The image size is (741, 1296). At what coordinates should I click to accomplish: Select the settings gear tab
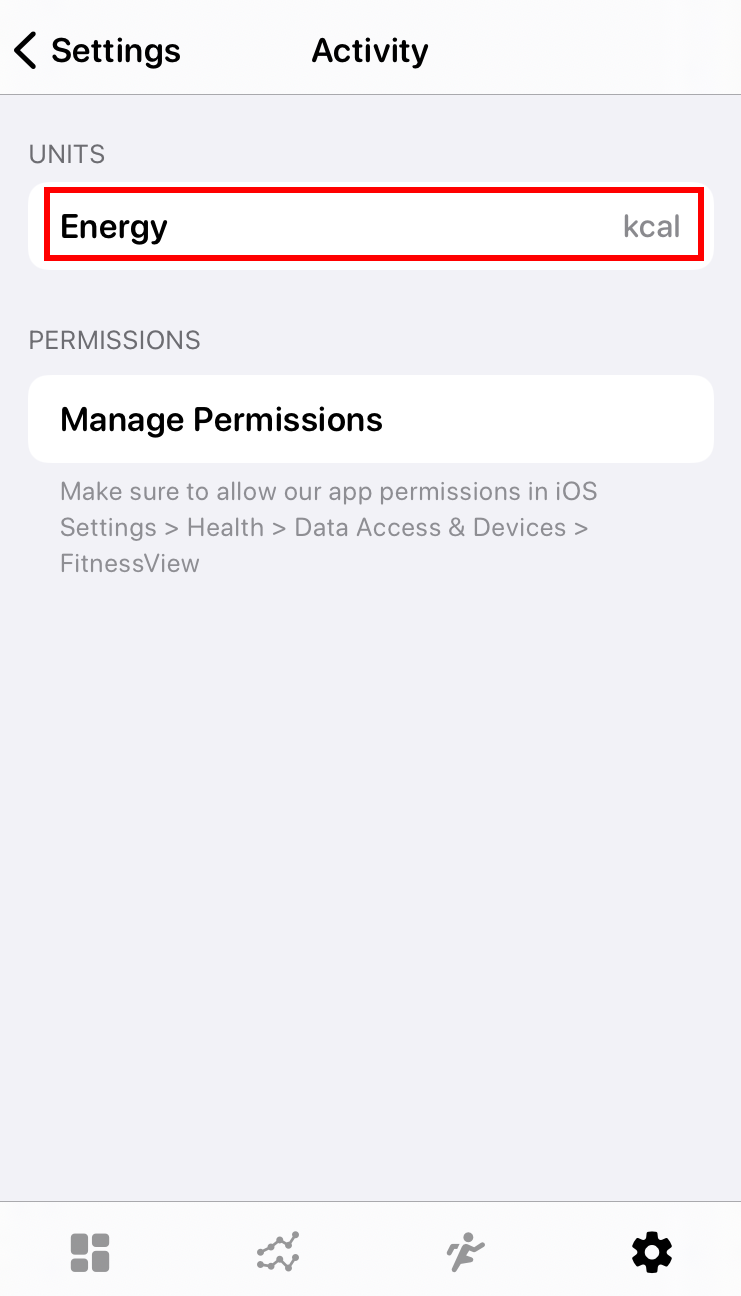coord(652,1252)
